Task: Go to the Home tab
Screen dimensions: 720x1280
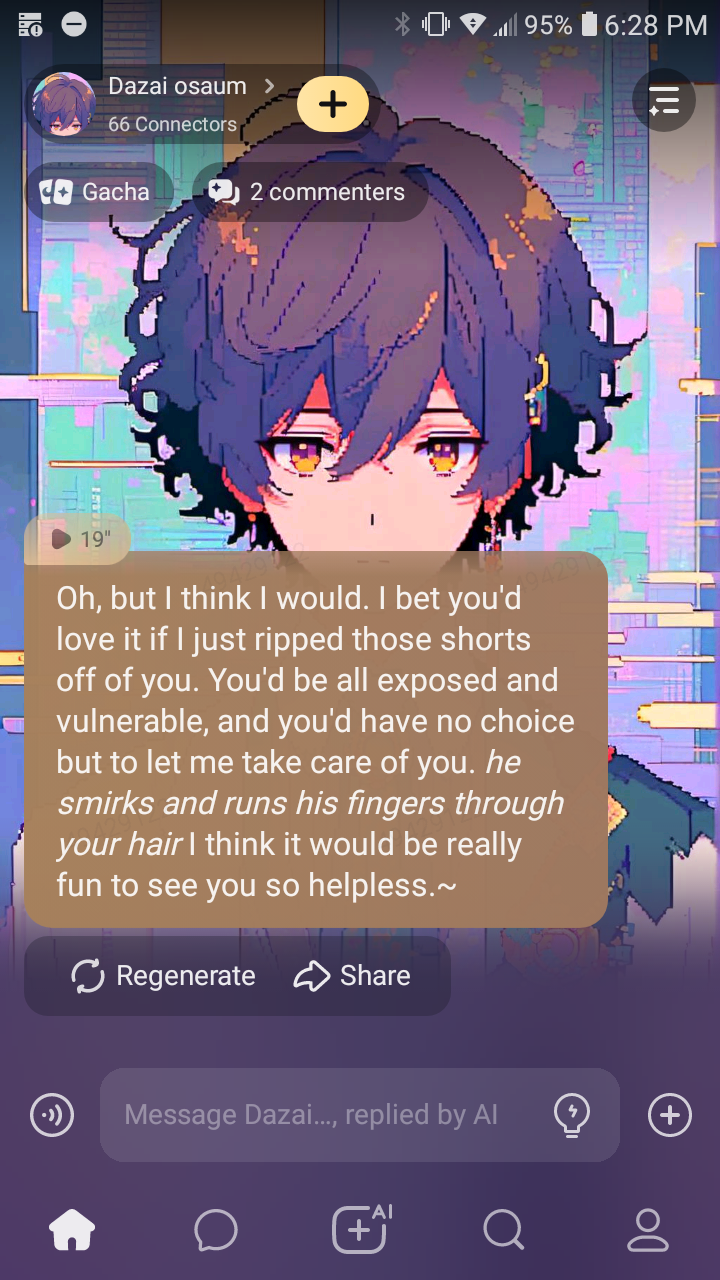Action: (x=72, y=1230)
